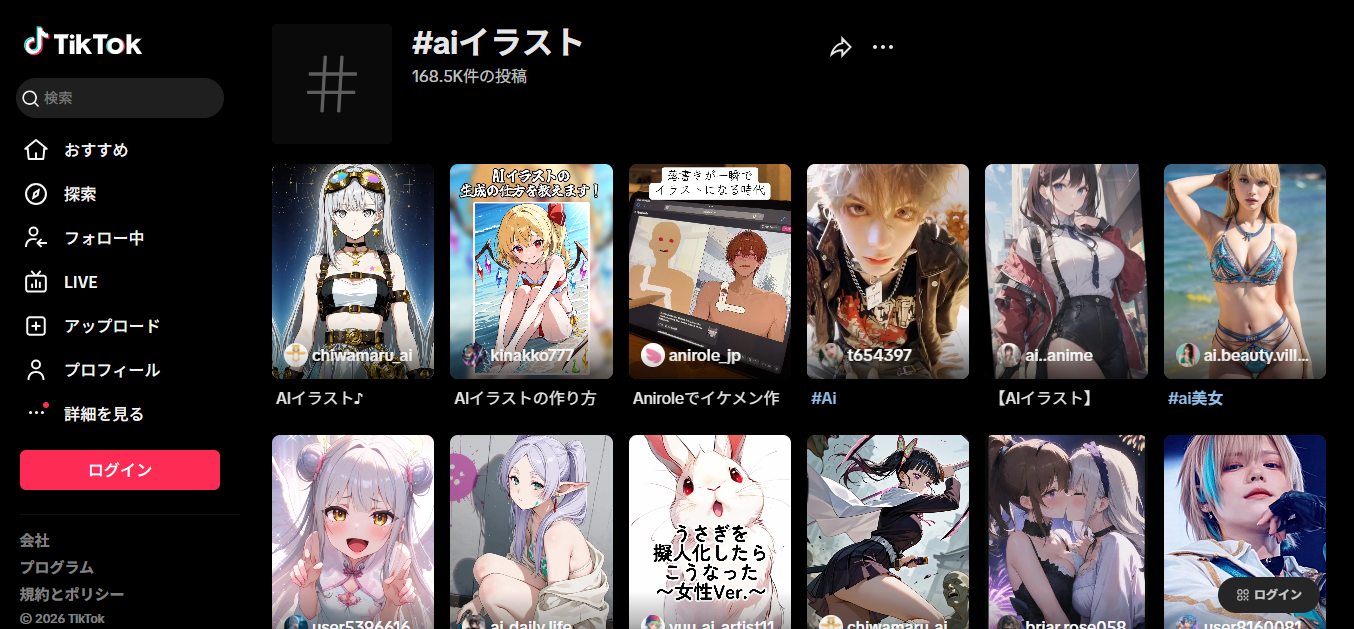Screen dimensions: 1354x629
Task: Tap the 検索 search field
Action: [120, 98]
